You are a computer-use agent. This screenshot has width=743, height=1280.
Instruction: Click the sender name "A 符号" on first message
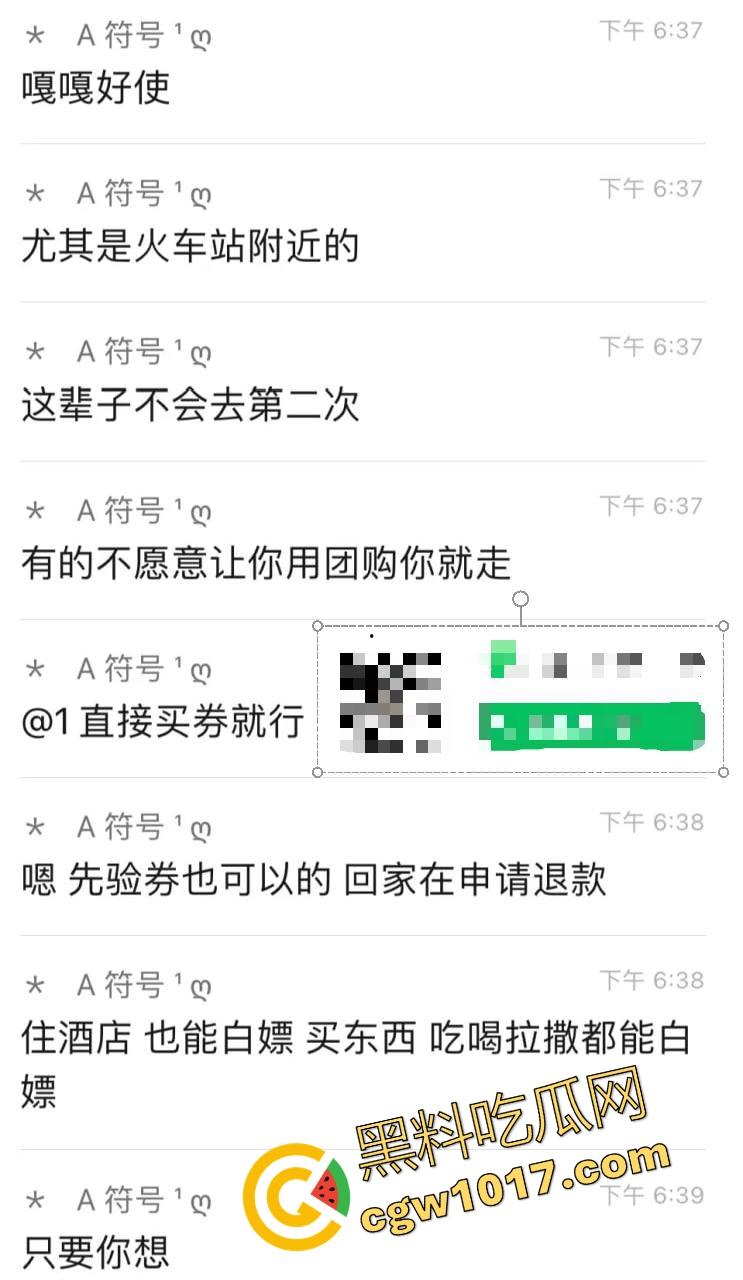(x=110, y=34)
